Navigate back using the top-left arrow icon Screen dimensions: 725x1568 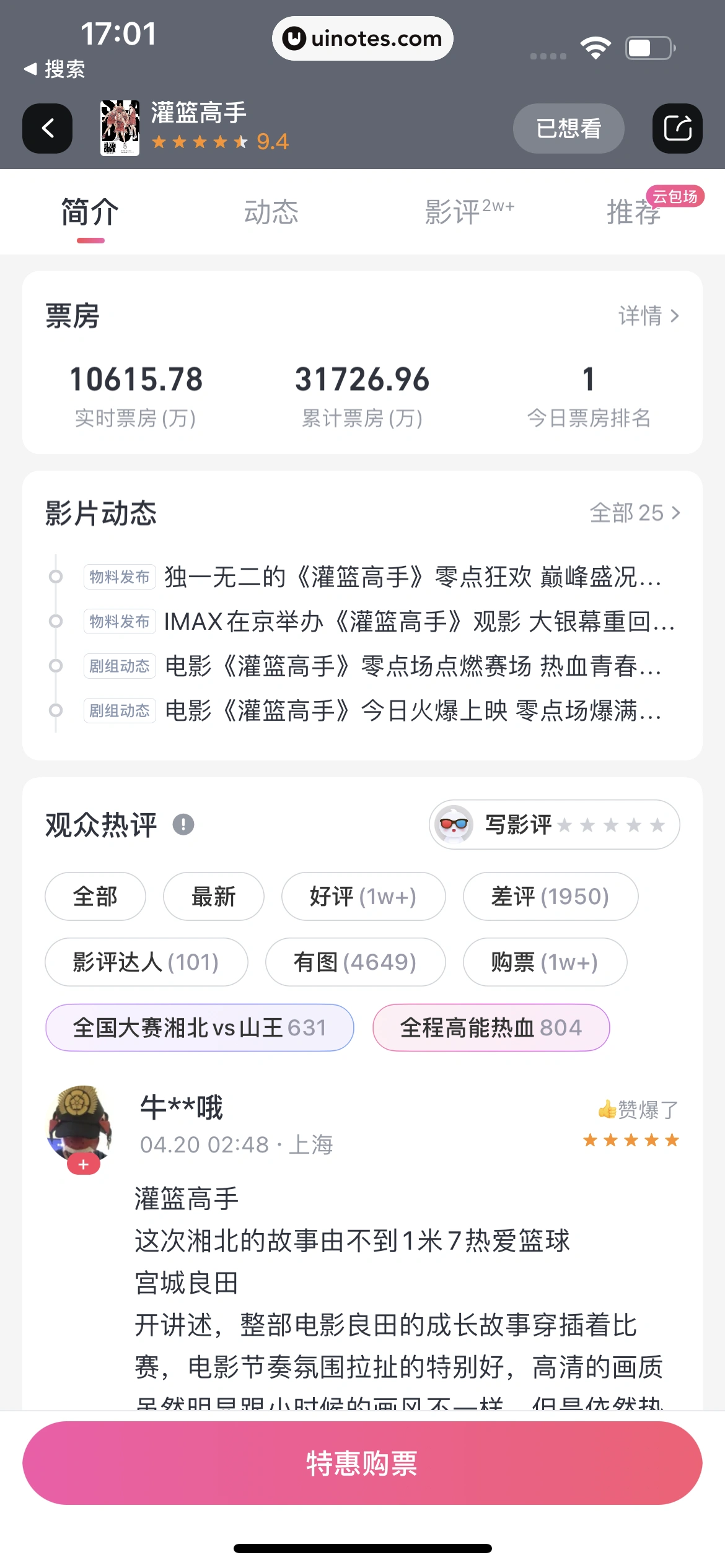47,128
